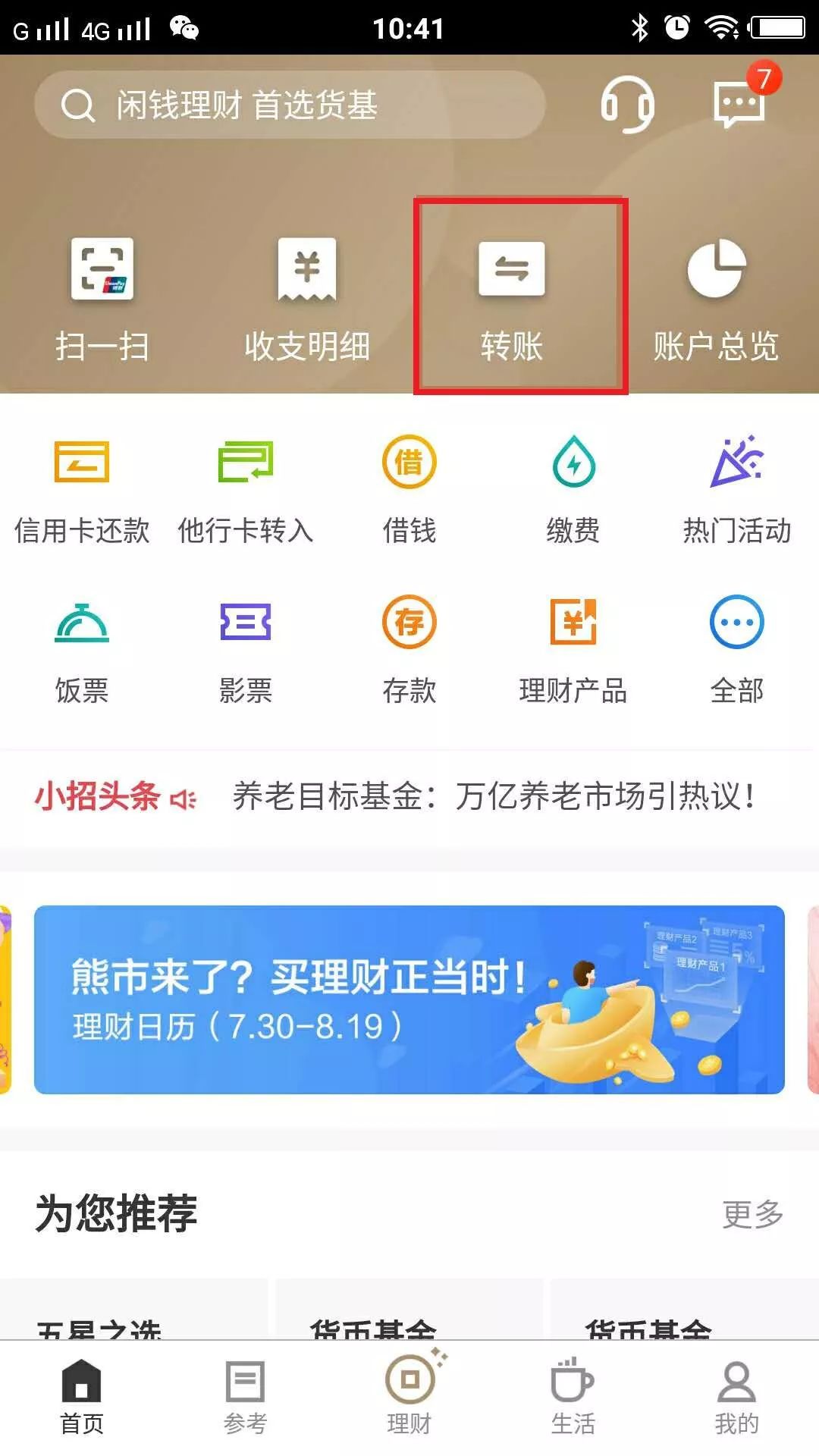Open the 饭票 meal ticket feature
Viewport: 819px width, 1456px height.
pyautogui.click(x=82, y=651)
